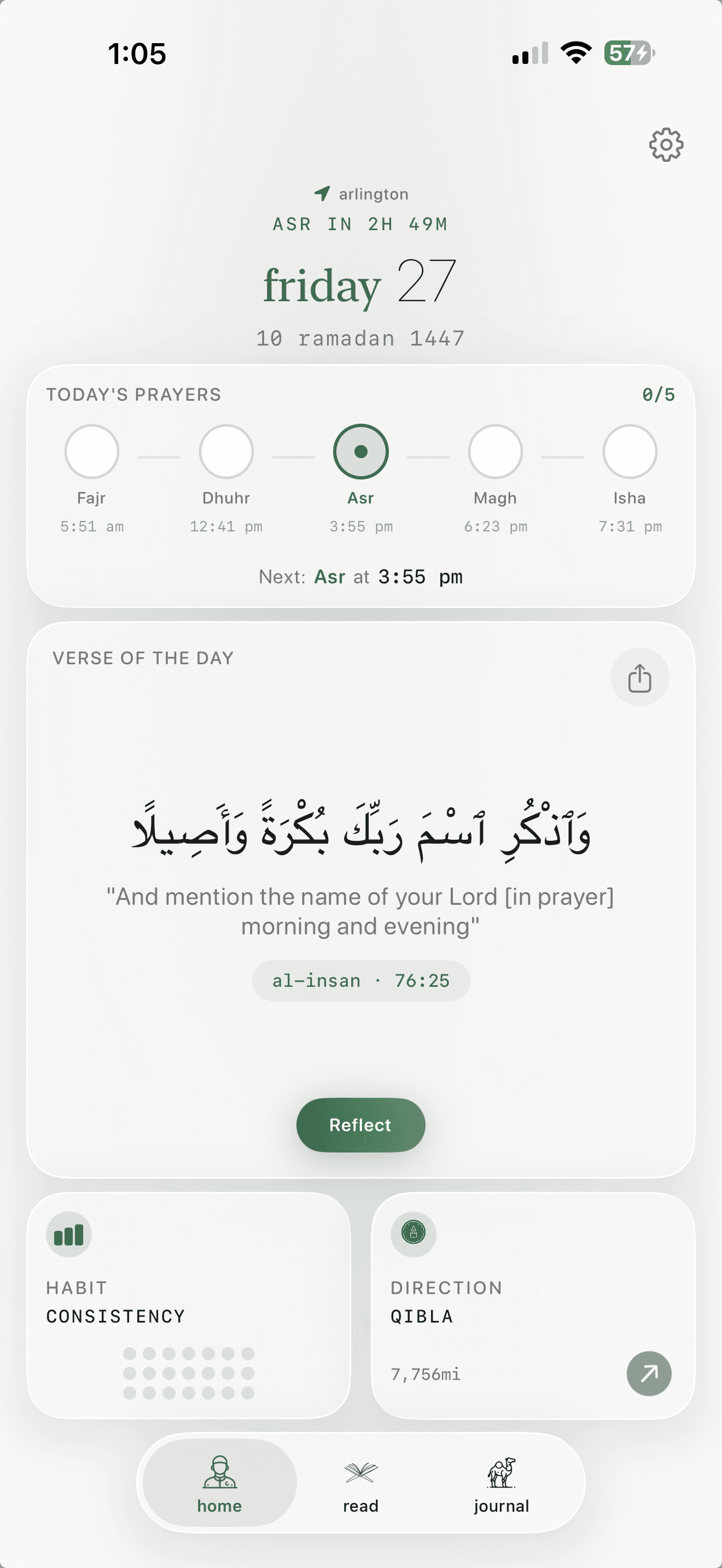Open Today's Prayers details

coord(133,394)
